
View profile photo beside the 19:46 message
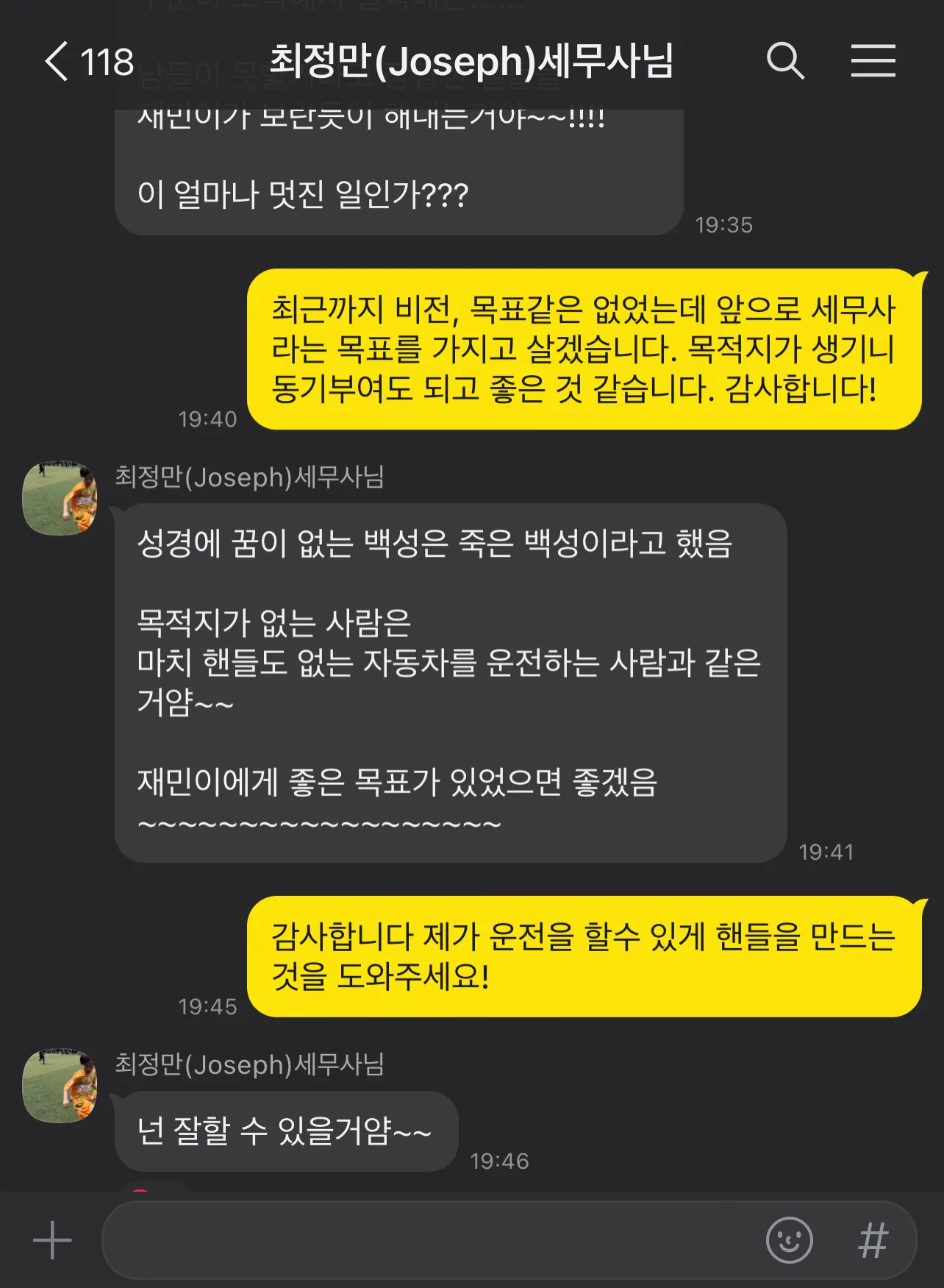tap(60, 1086)
